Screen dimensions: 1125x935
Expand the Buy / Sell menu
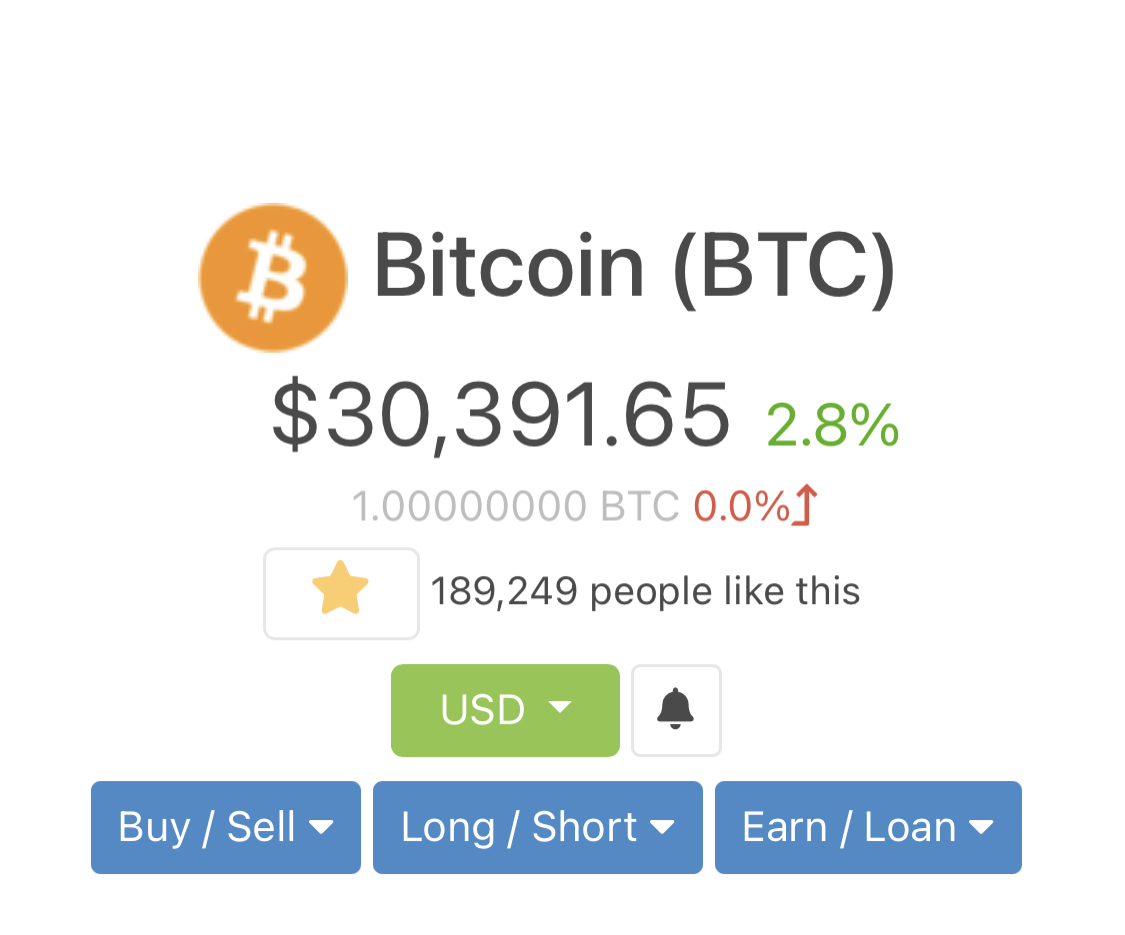pyautogui.click(x=226, y=827)
